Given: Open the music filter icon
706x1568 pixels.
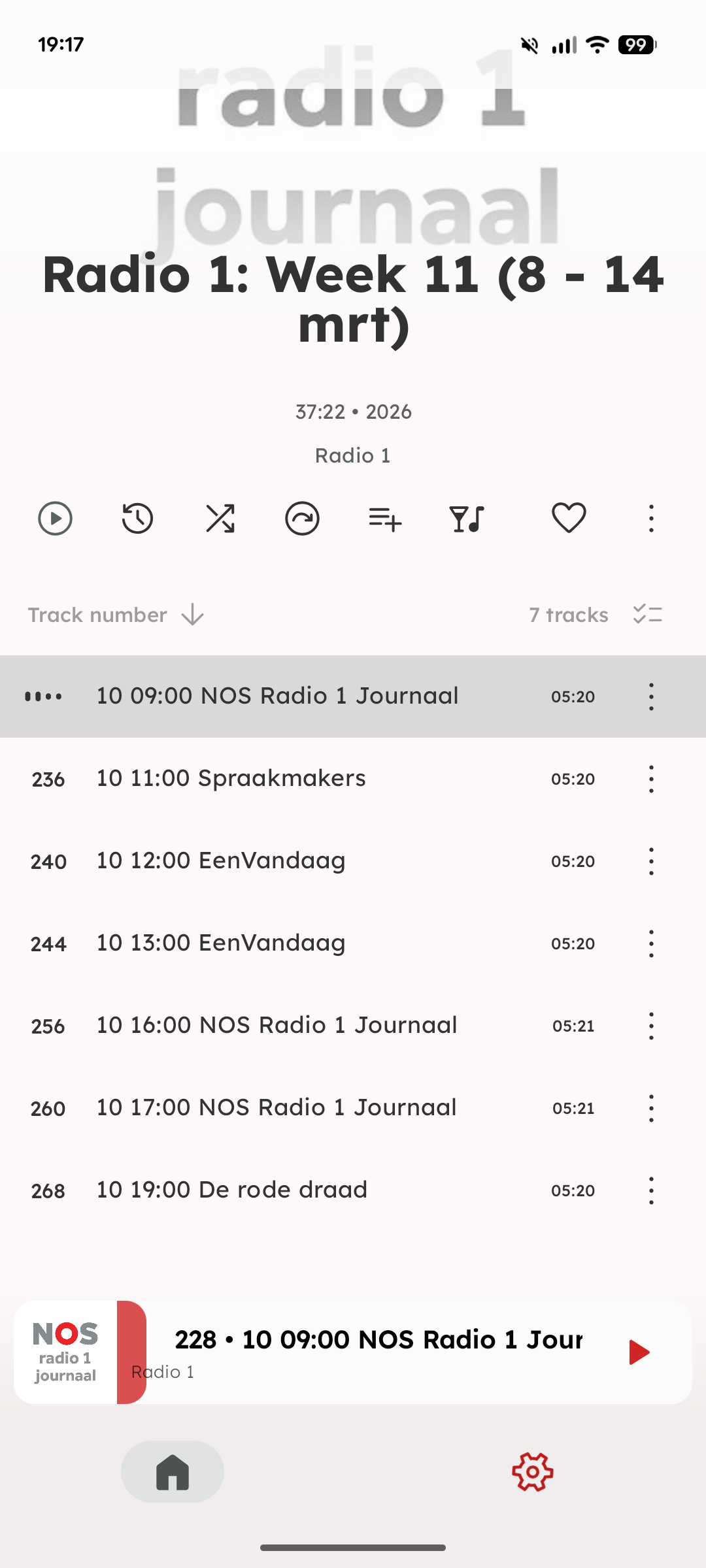Looking at the screenshot, I should coord(467,519).
